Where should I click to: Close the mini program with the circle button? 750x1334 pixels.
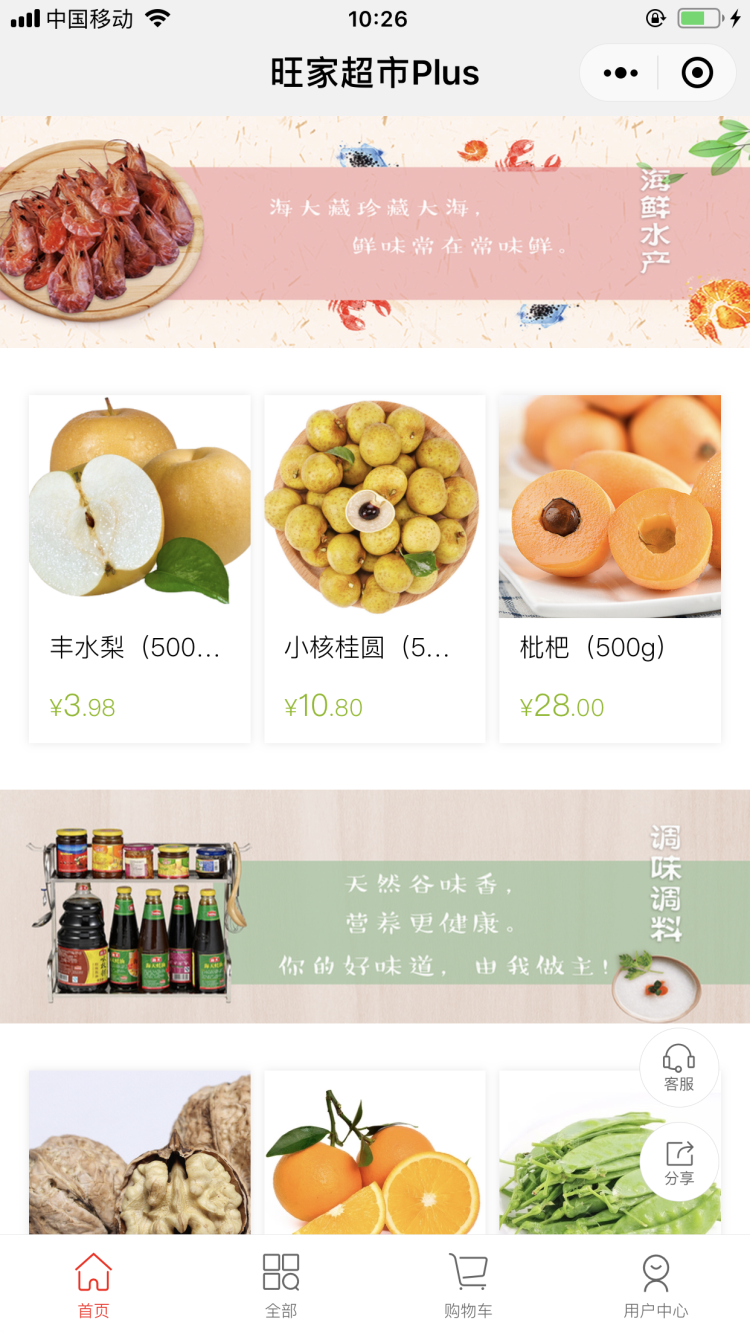[x=697, y=73]
